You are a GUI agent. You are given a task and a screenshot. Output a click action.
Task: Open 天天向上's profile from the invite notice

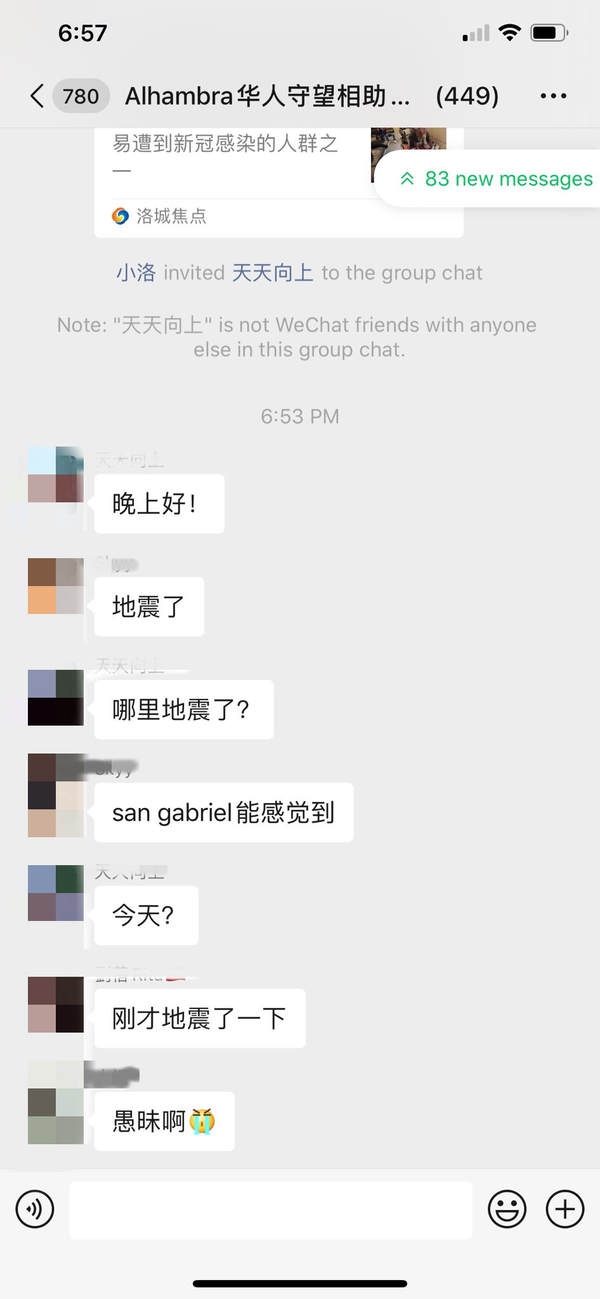click(273, 272)
